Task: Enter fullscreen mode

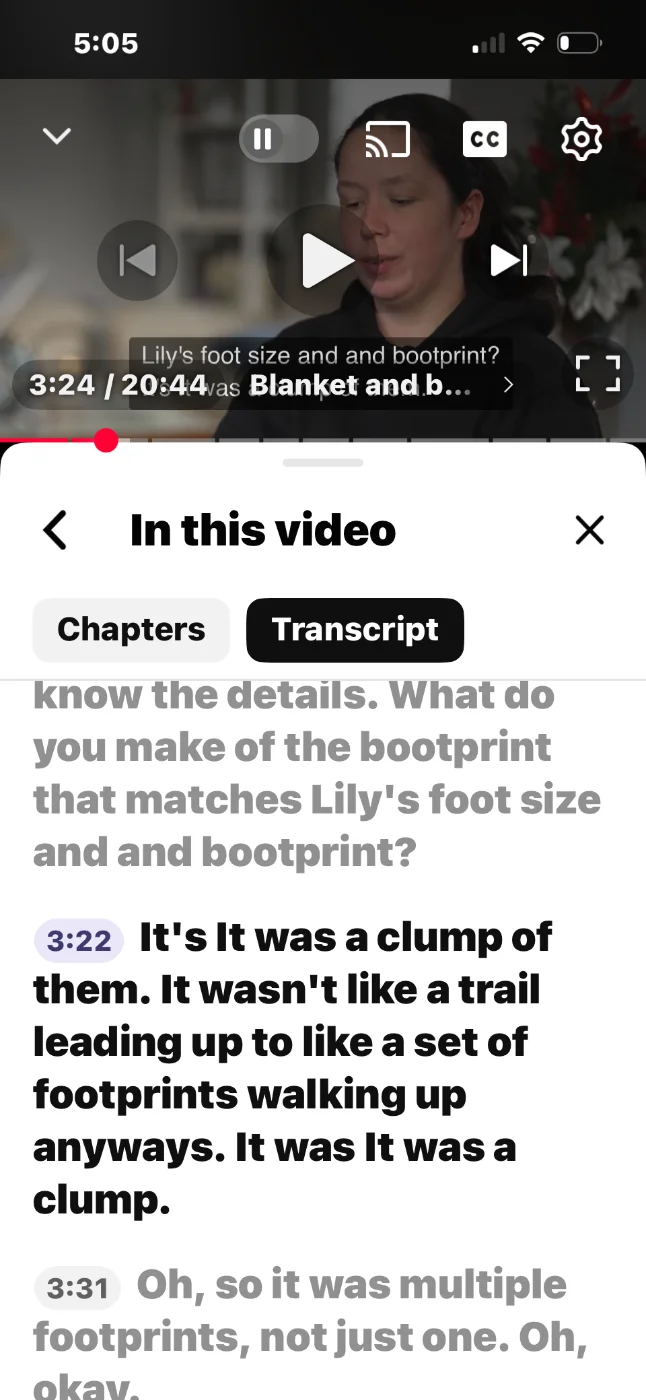Action: (598, 376)
